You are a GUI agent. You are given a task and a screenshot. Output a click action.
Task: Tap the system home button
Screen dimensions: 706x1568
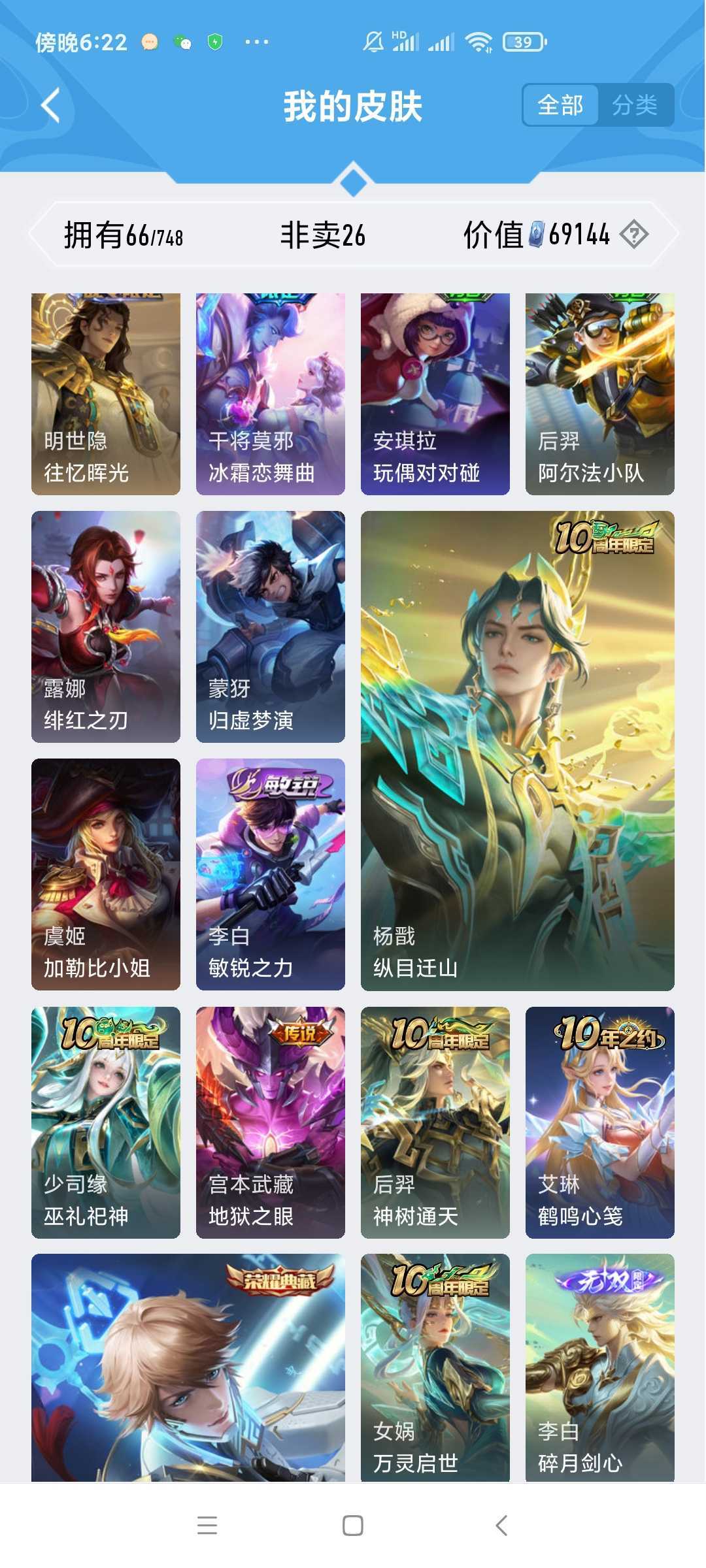[353, 1526]
